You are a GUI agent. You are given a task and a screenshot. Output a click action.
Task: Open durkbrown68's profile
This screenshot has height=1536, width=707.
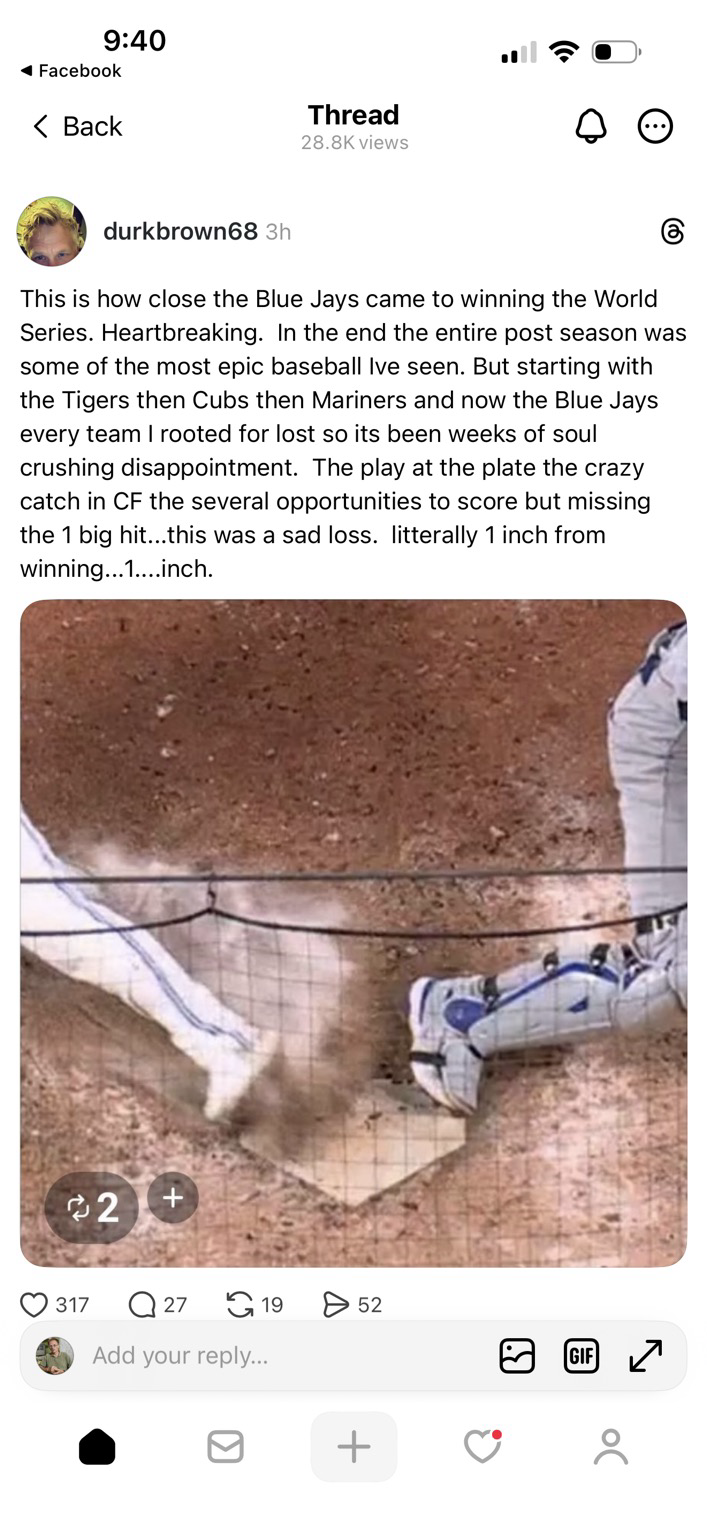click(x=180, y=231)
